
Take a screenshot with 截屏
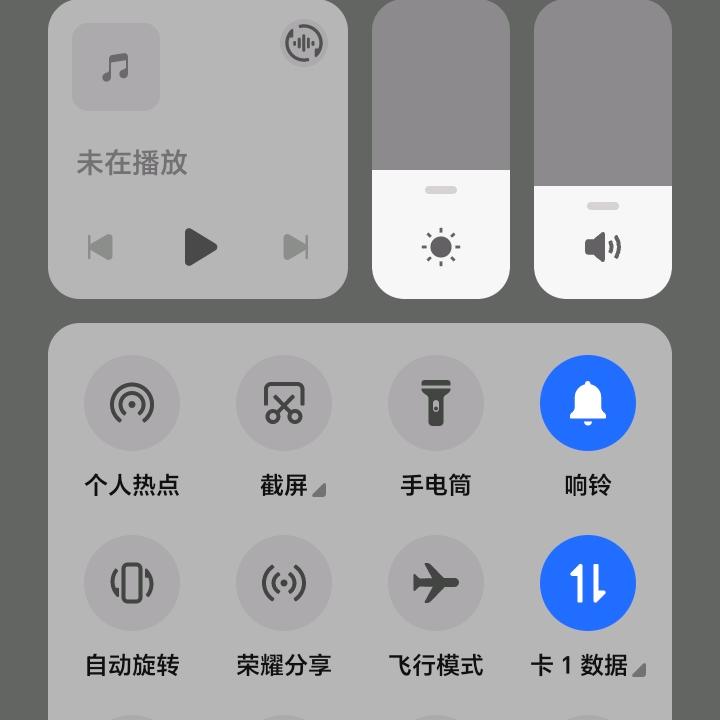pyautogui.click(x=284, y=403)
